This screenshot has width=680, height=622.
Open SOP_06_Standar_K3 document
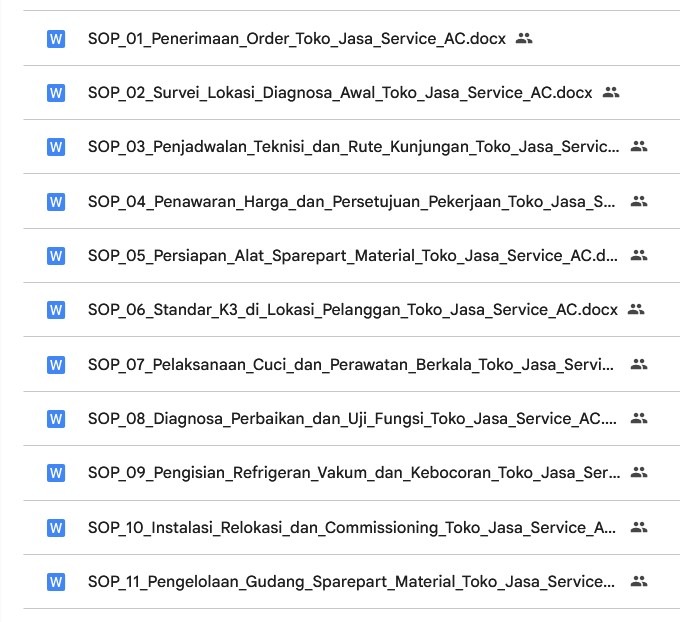pyautogui.click(x=352, y=310)
